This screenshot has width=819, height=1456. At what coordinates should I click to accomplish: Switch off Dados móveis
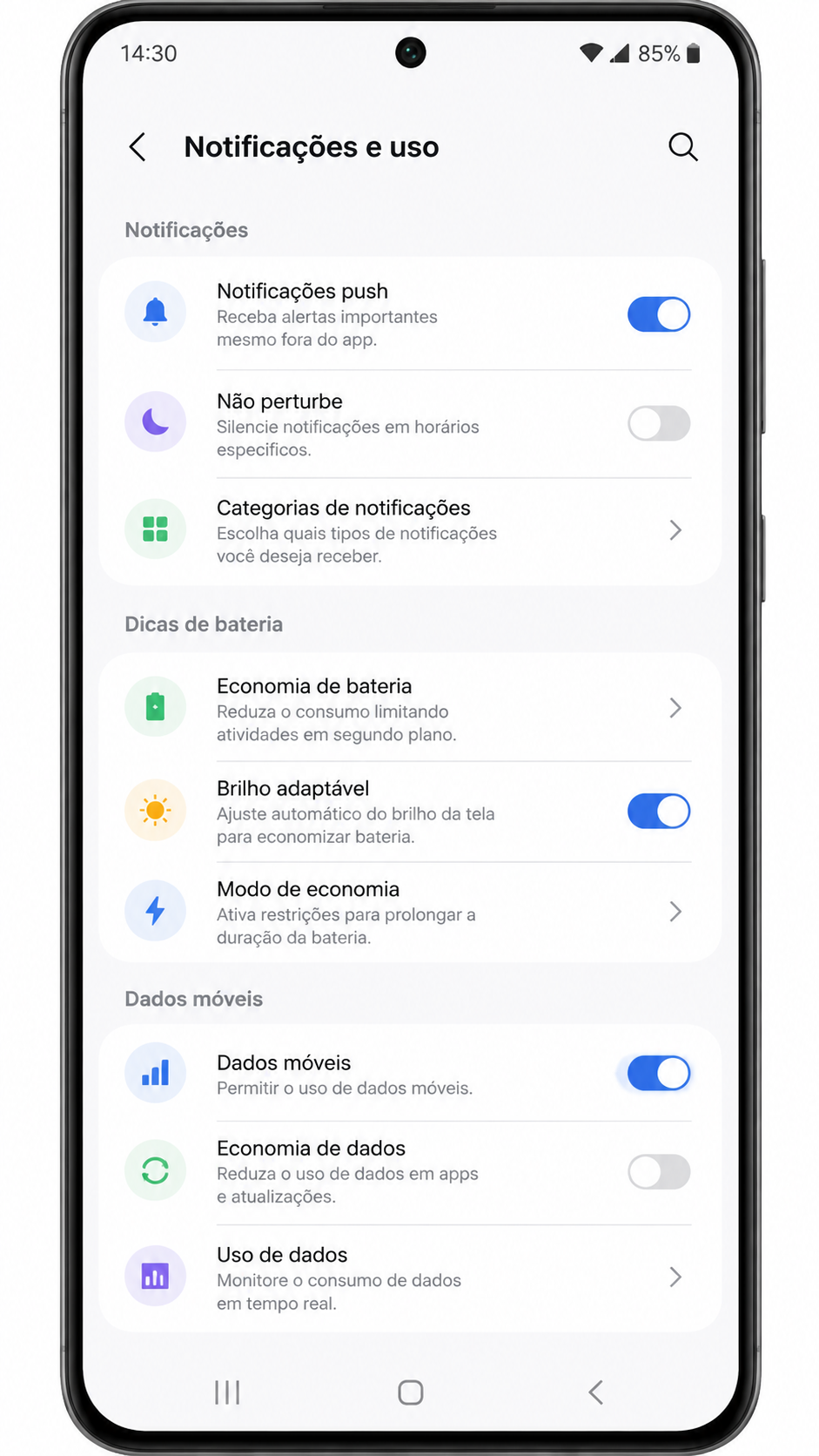pos(659,1073)
